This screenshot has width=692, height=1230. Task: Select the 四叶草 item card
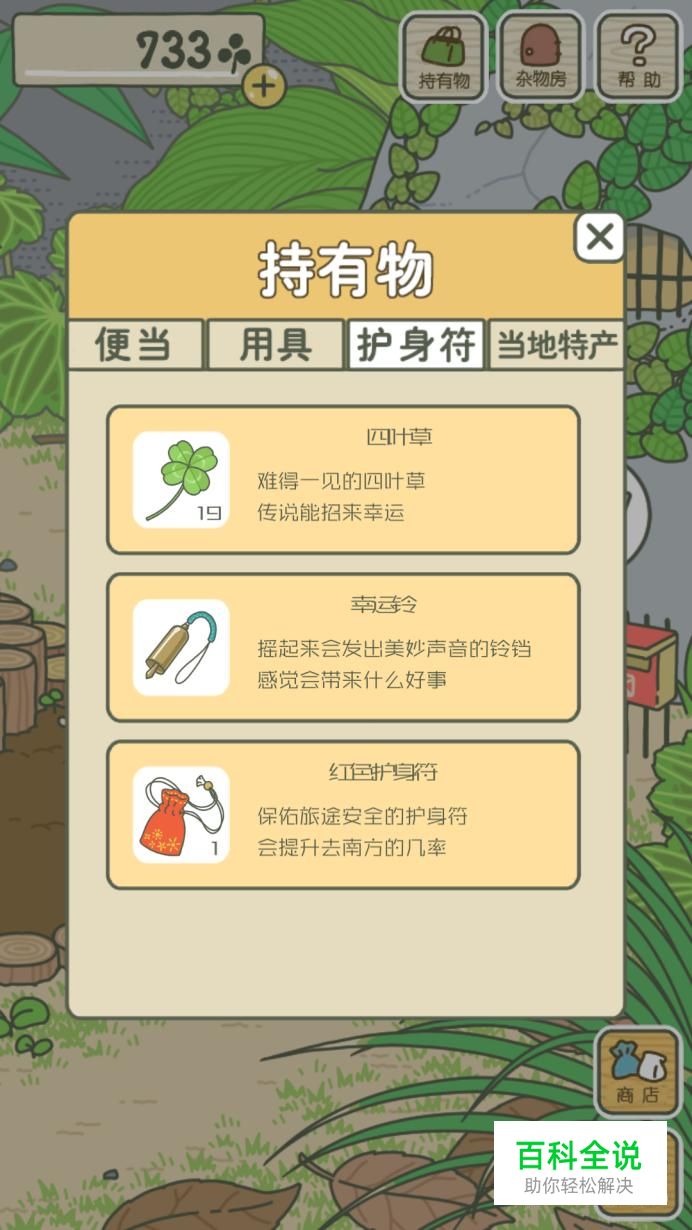tap(343, 480)
